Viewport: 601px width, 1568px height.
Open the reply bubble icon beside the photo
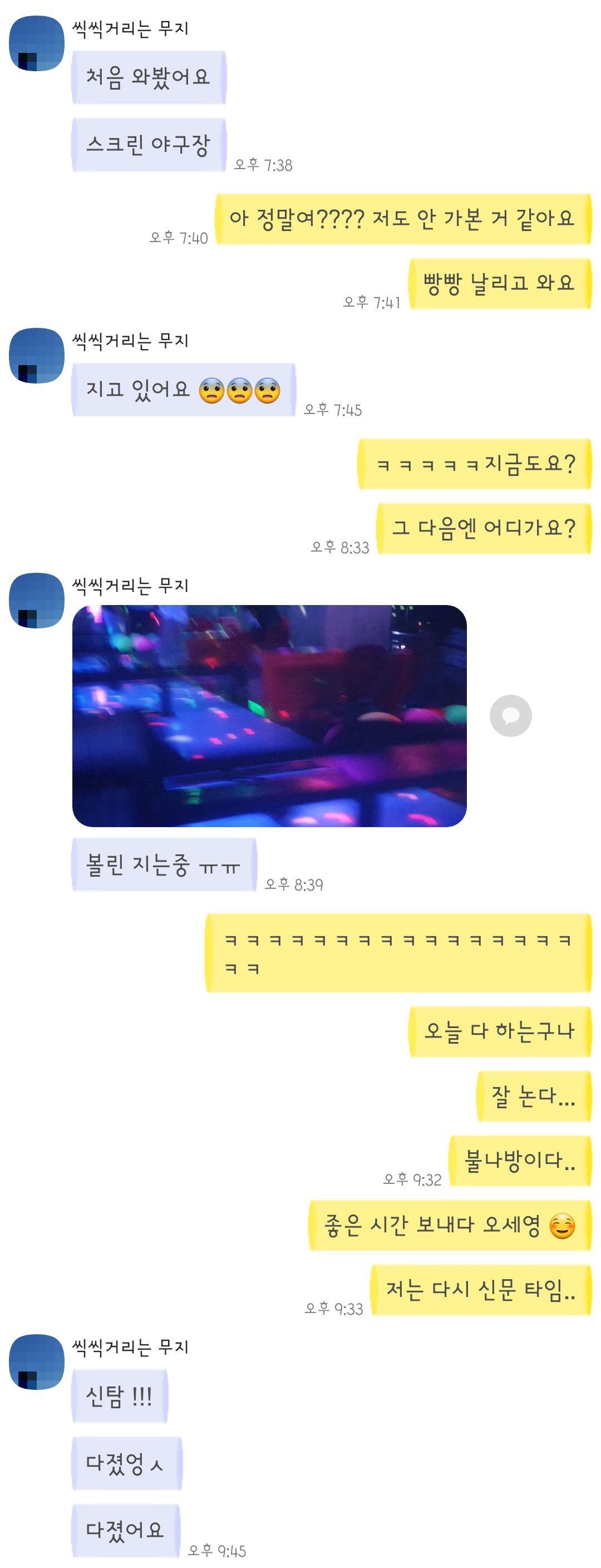click(513, 716)
